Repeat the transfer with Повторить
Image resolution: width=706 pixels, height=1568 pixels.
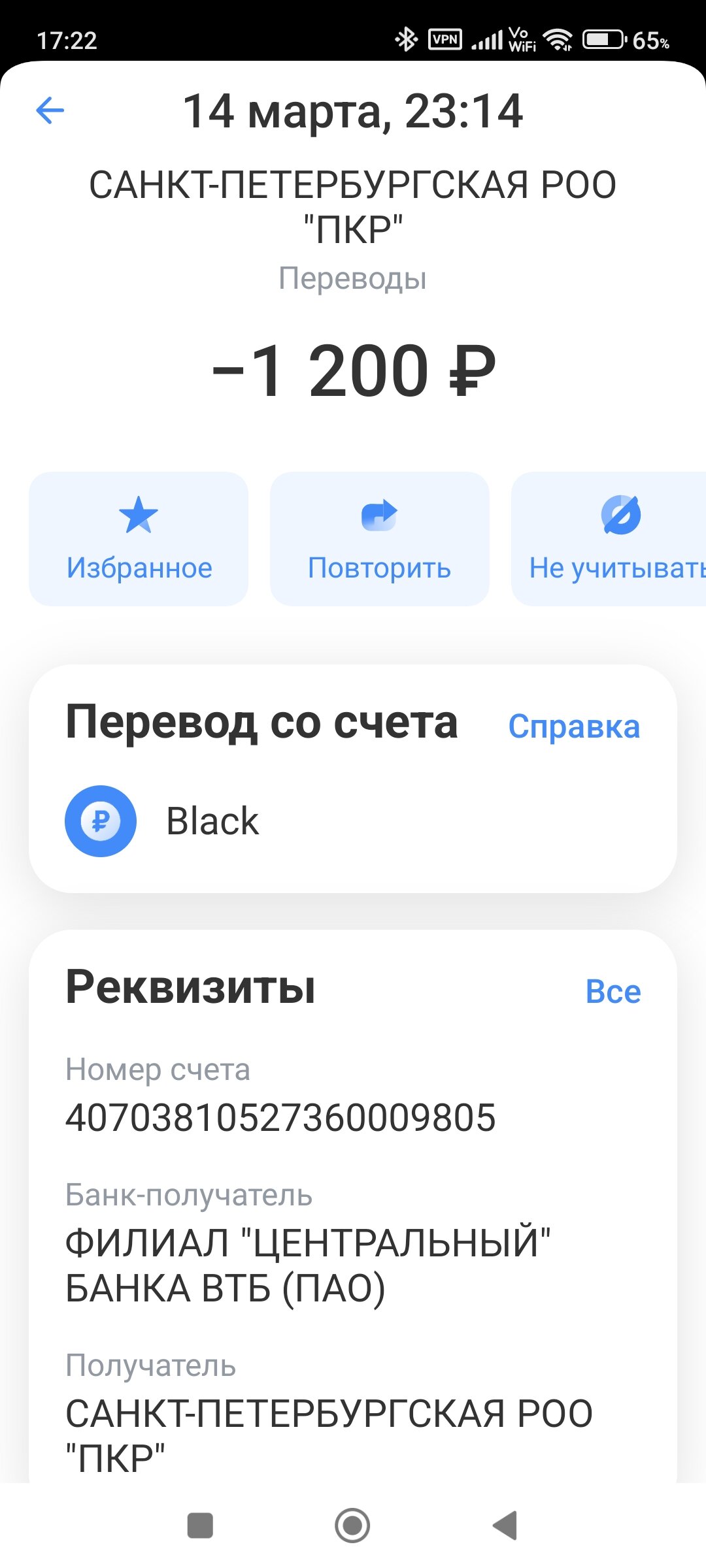coord(379,539)
